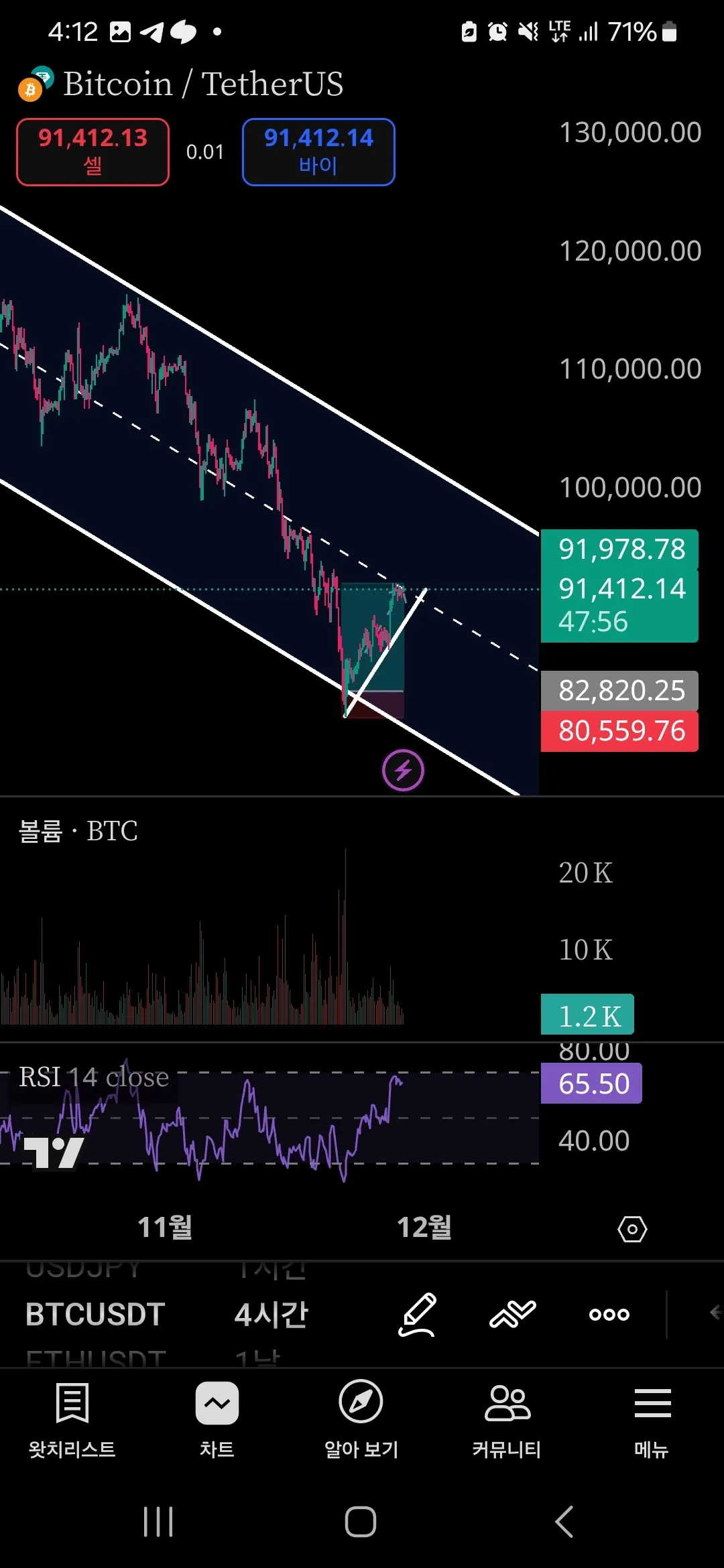The width and height of the screenshot is (724, 1568).
Task: Open chart settings hexagon icon
Action: [631, 1229]
